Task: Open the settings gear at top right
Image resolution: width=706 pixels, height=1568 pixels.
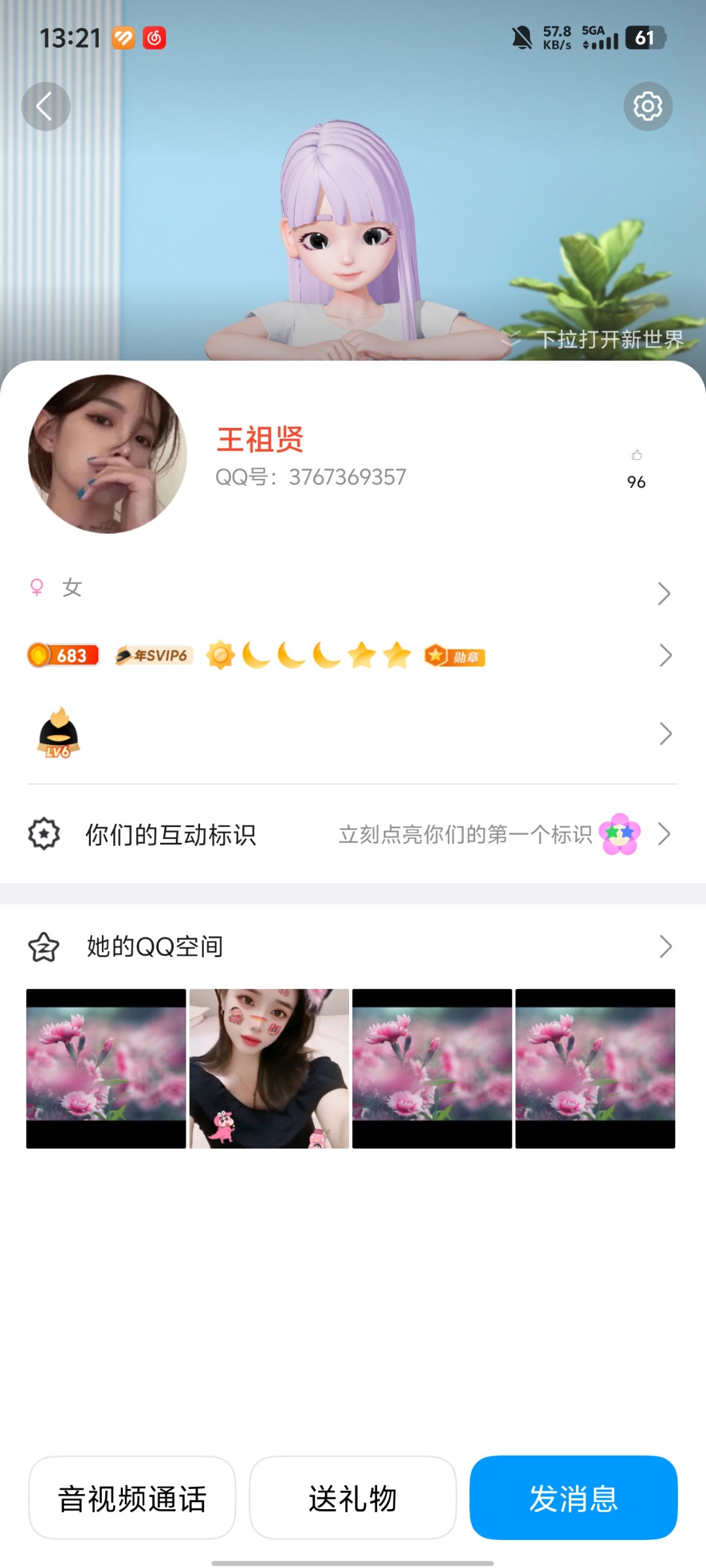Action: point(649,106)
